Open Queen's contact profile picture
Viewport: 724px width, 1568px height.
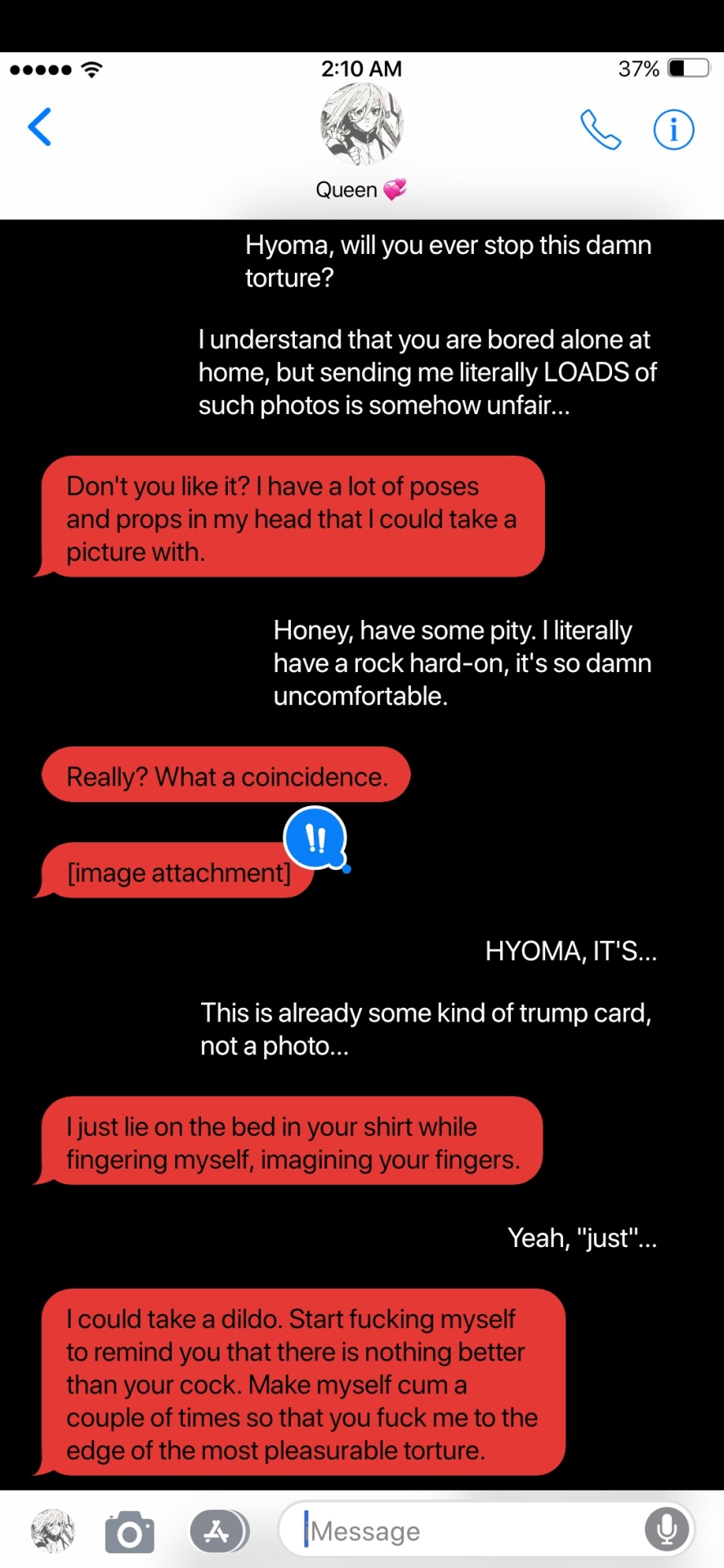361,124
